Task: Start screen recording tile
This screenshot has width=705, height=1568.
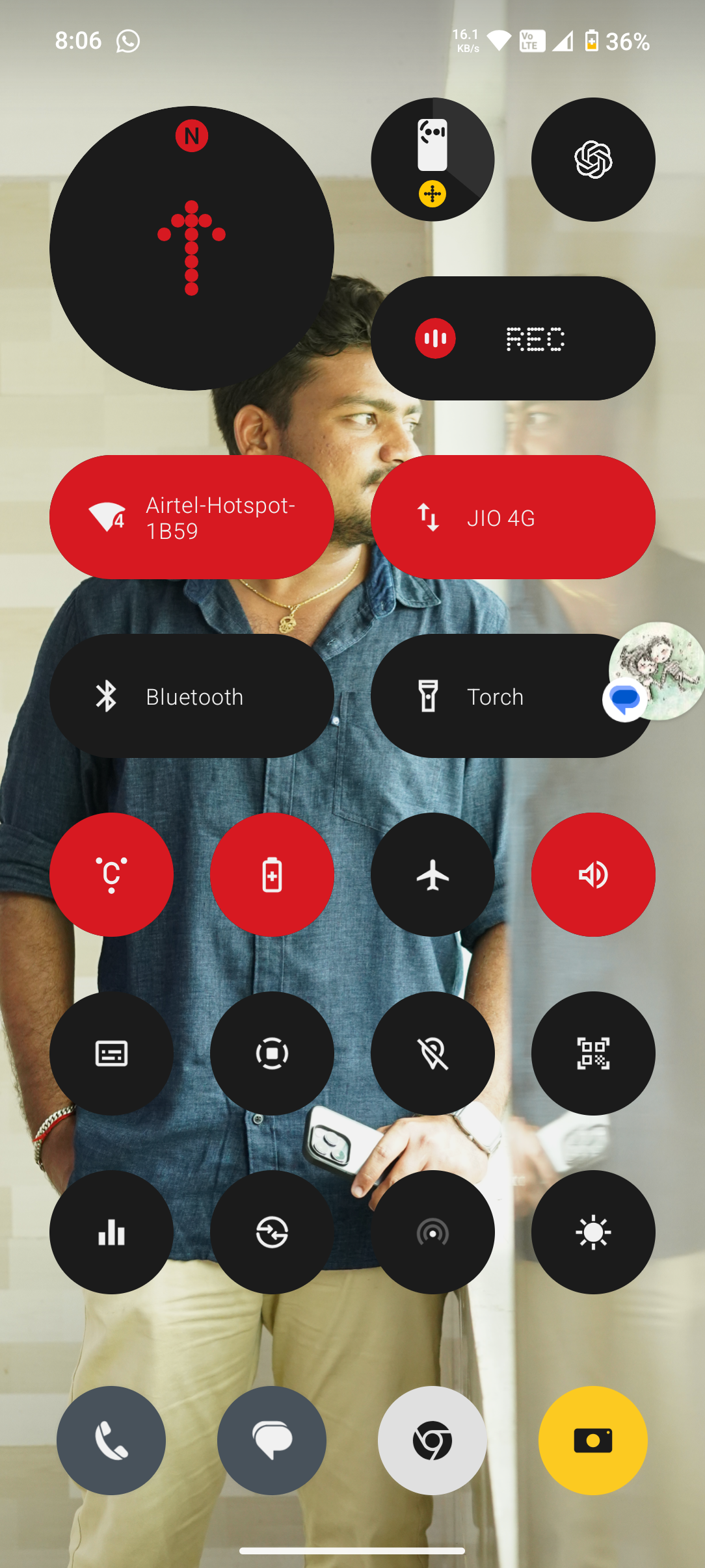Action: click(272, 1053)
